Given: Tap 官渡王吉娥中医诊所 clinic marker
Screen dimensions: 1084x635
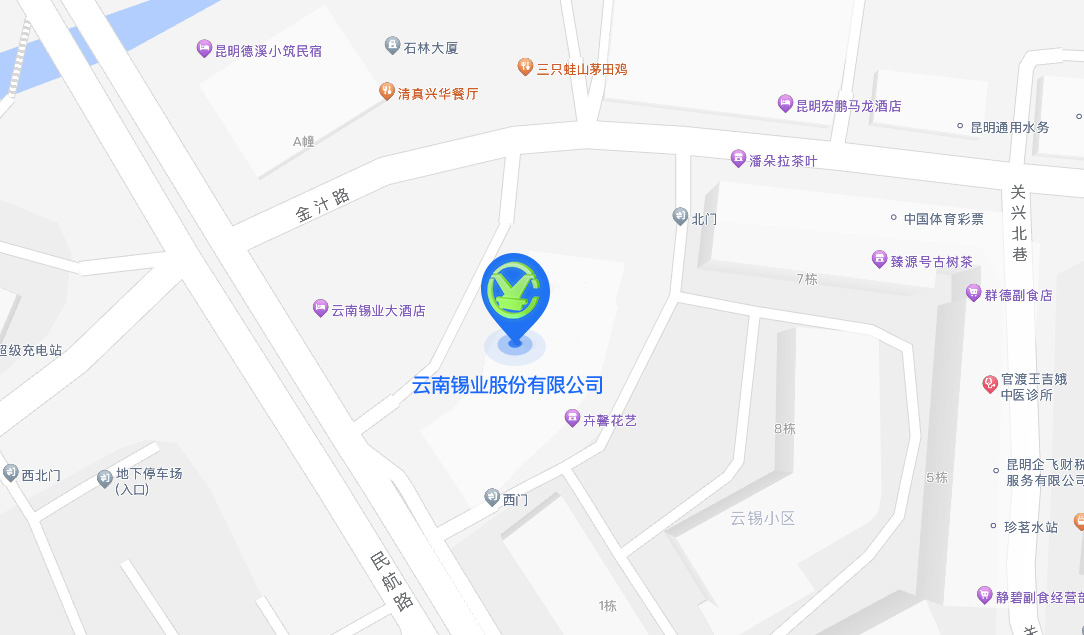Looking at the screenshot, I should click(x=989, y=384).
